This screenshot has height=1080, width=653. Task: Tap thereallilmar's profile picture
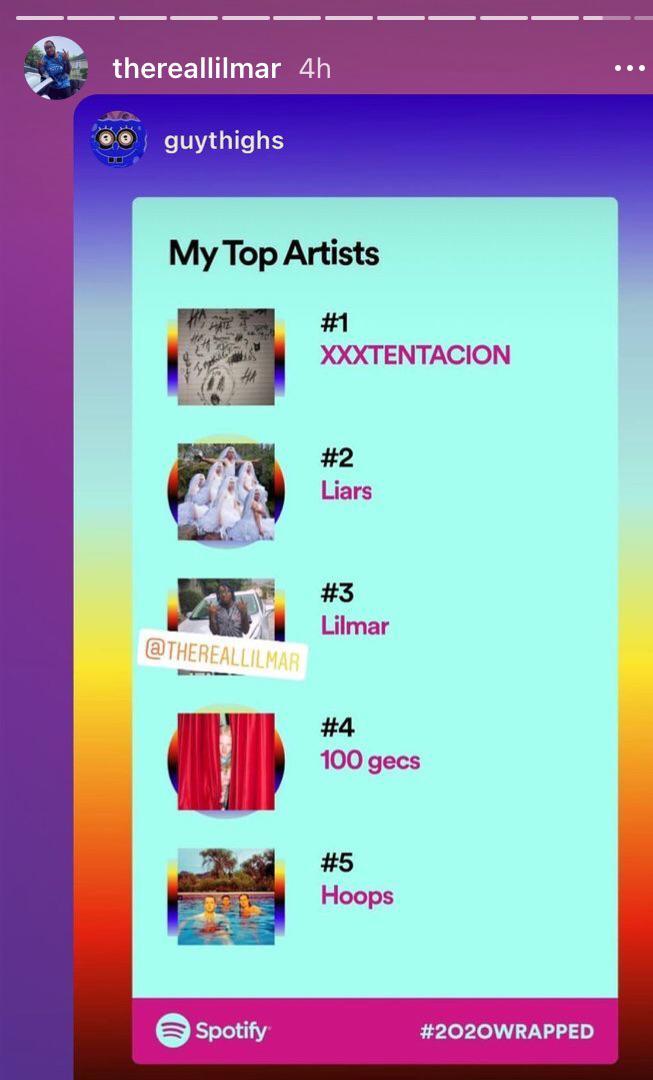coord(55,68)
